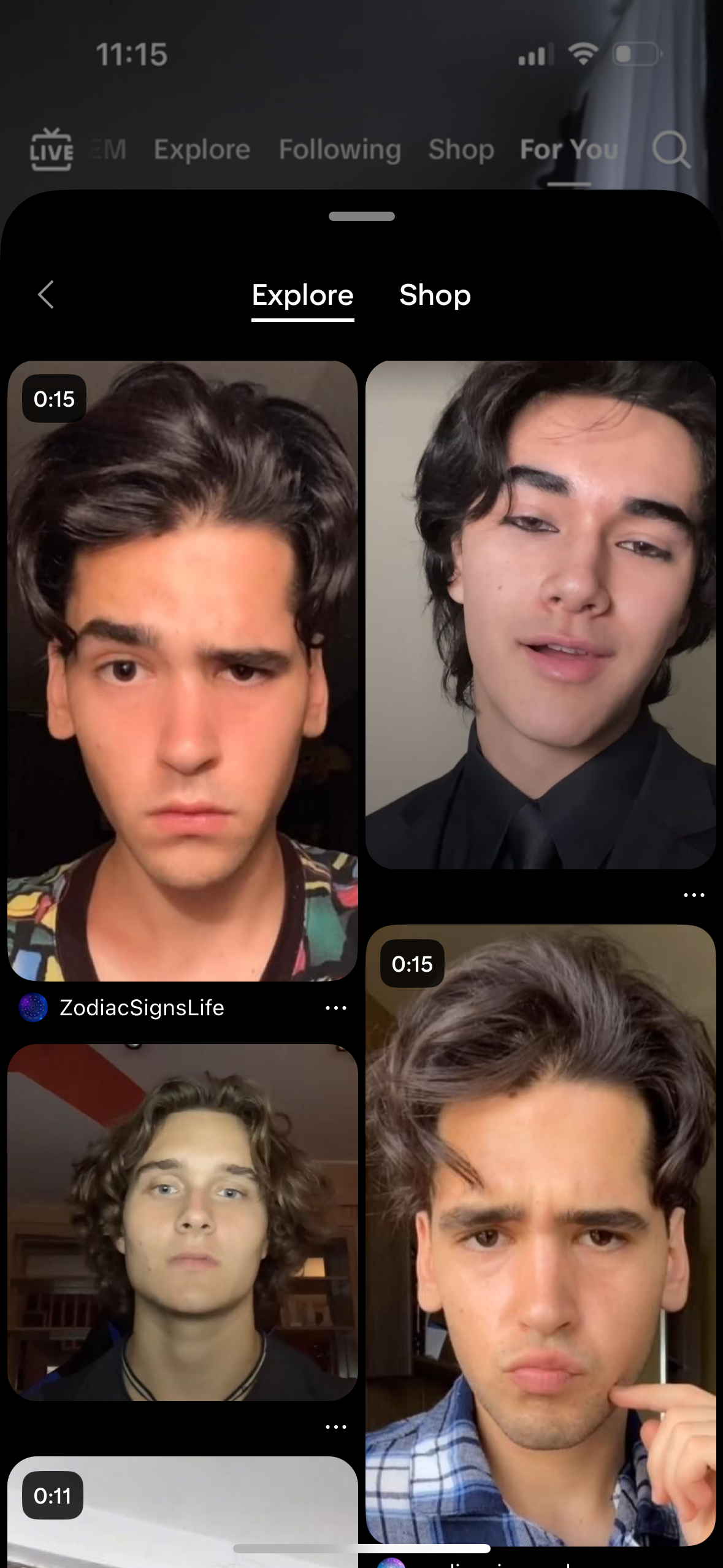Select the Explore tab in sheet
This screenshot has width=723, height=1568.
coord(302,296)
